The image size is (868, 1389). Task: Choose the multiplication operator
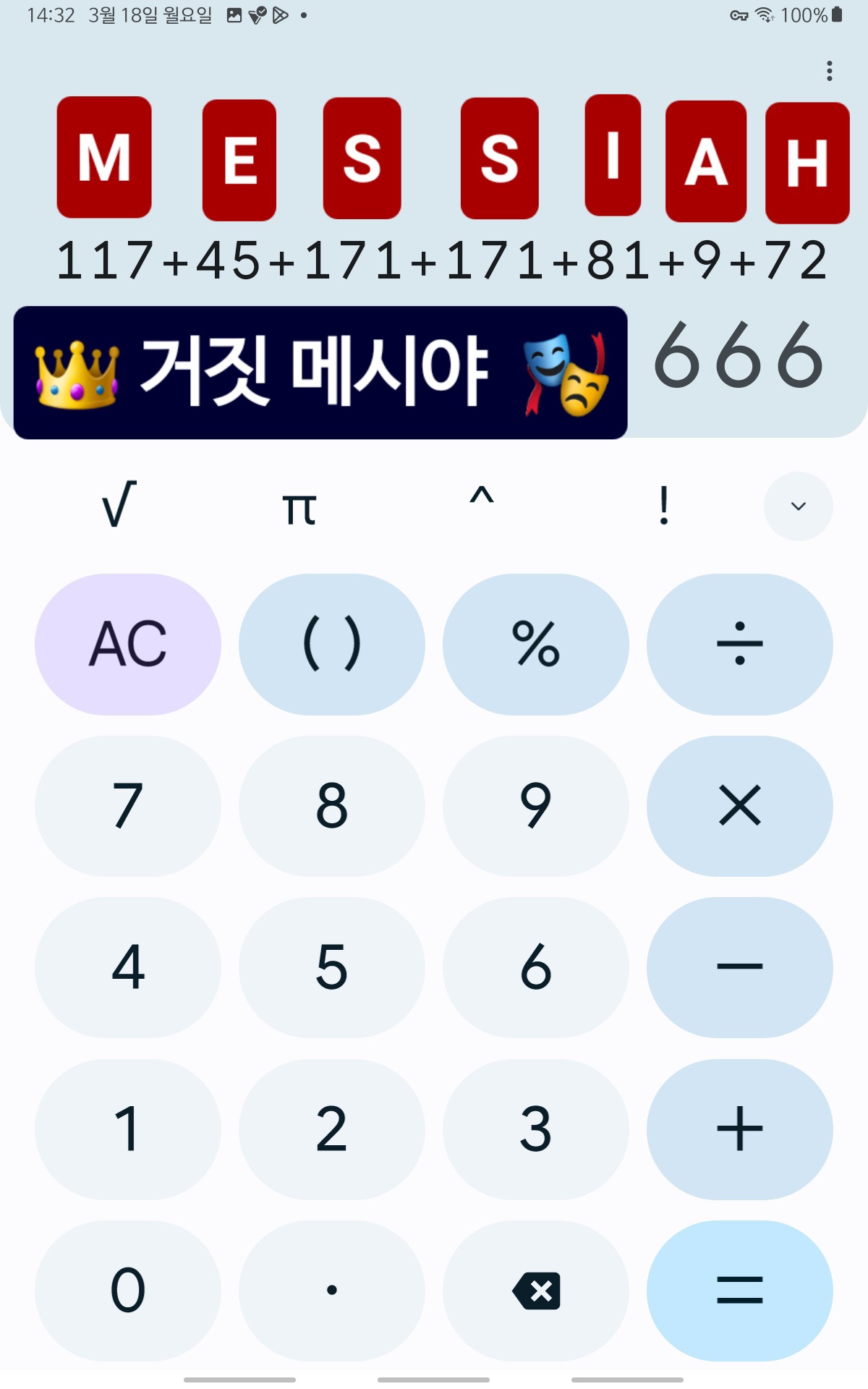pos(739,805)
